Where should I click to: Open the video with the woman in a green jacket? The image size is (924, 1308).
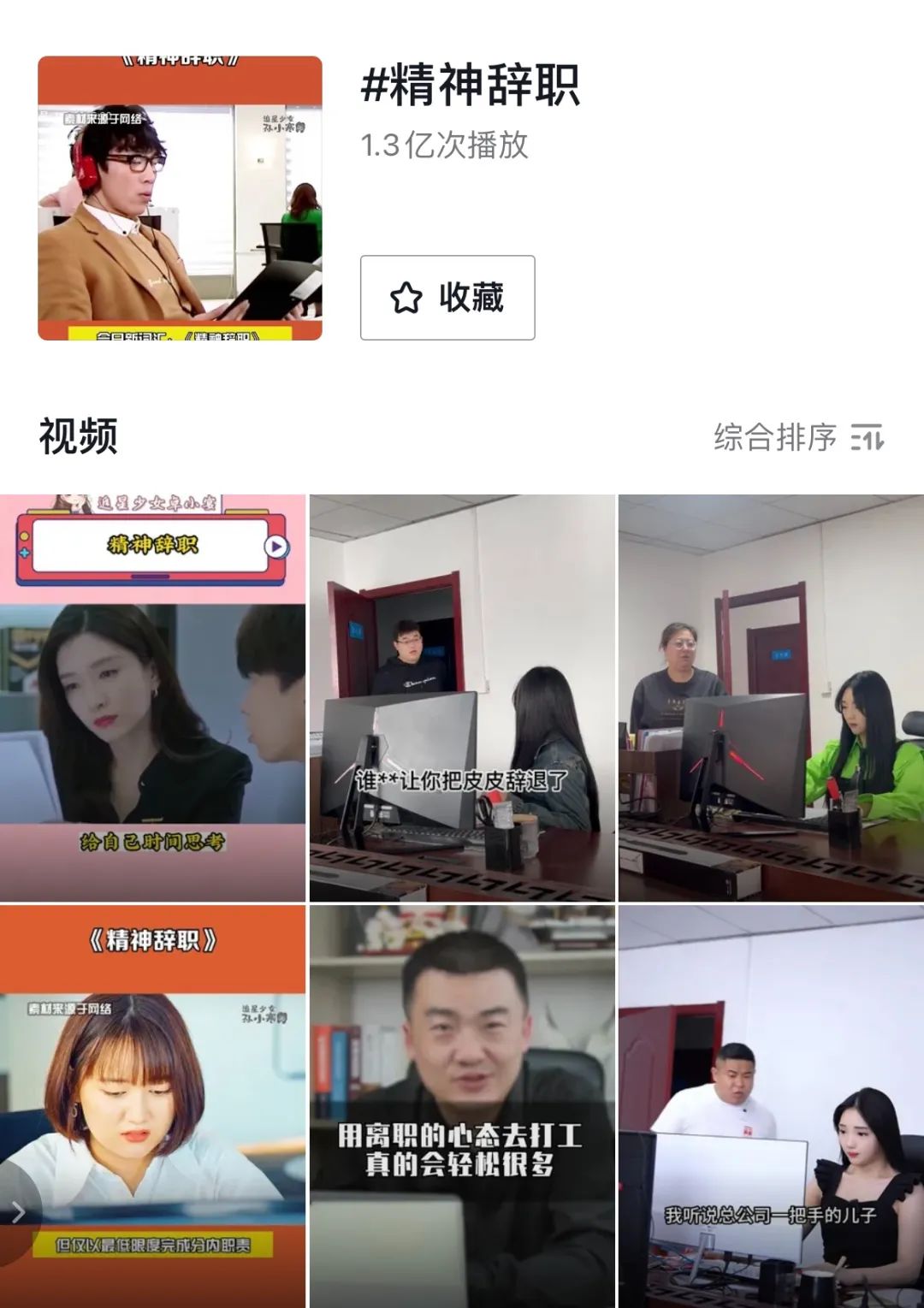[771, 697]
